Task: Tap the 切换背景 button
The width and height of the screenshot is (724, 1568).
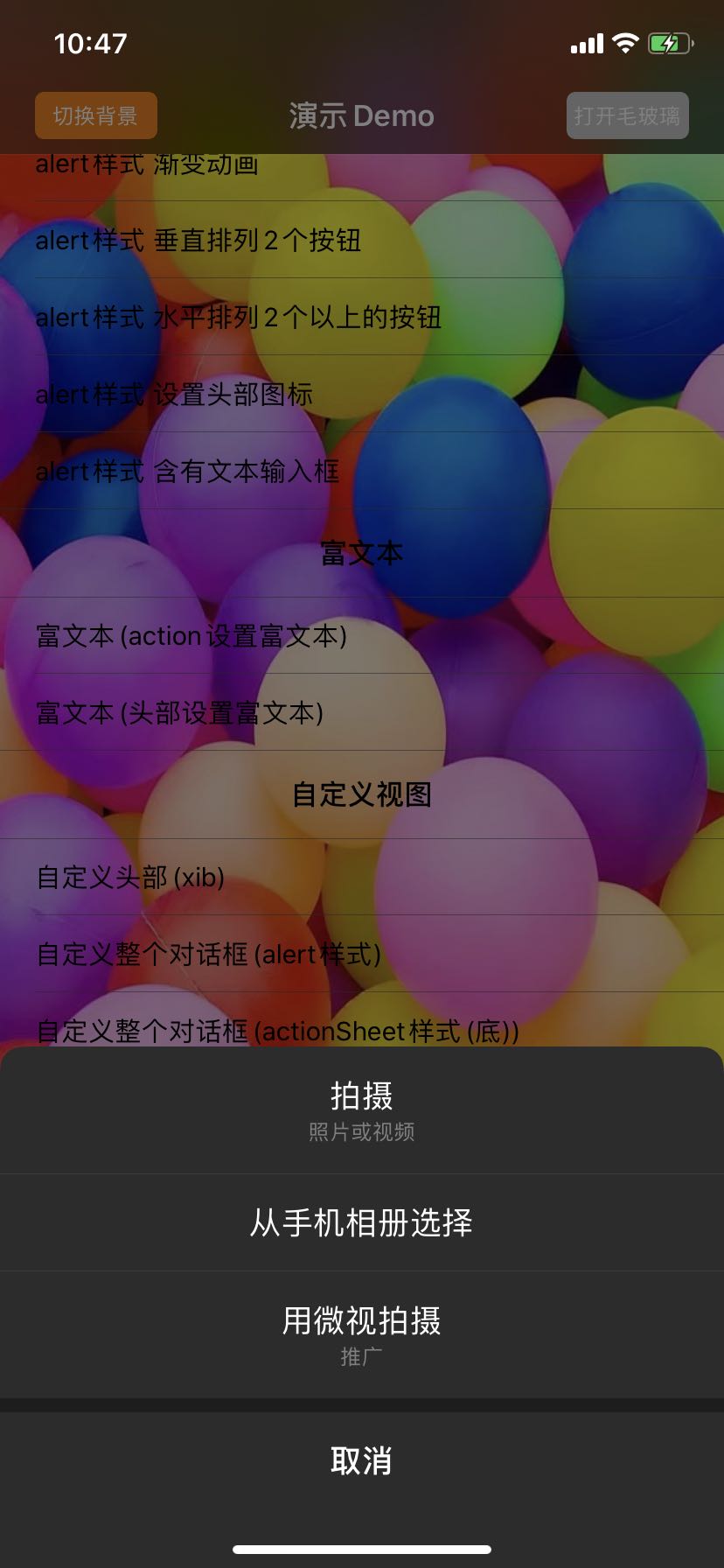Action: tap(96, 115)
